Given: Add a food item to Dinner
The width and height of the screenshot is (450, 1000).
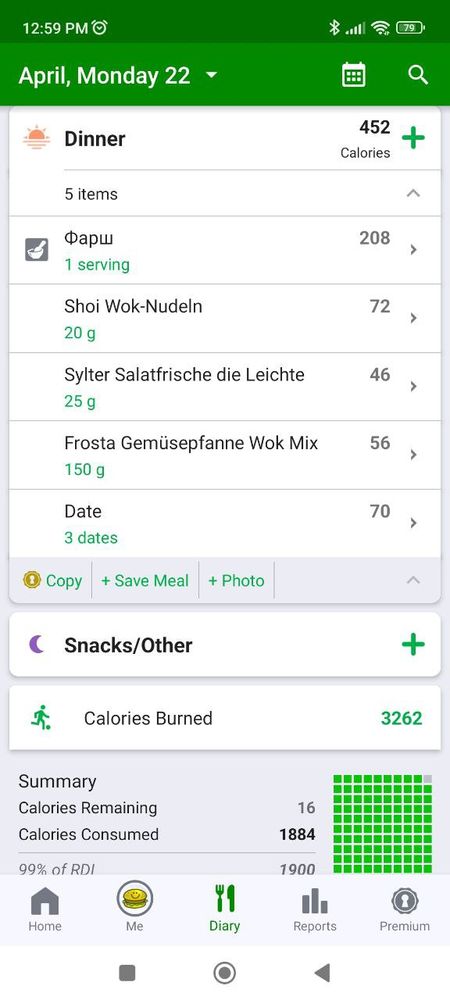Looking at the screenshot, I should (413, 138).
